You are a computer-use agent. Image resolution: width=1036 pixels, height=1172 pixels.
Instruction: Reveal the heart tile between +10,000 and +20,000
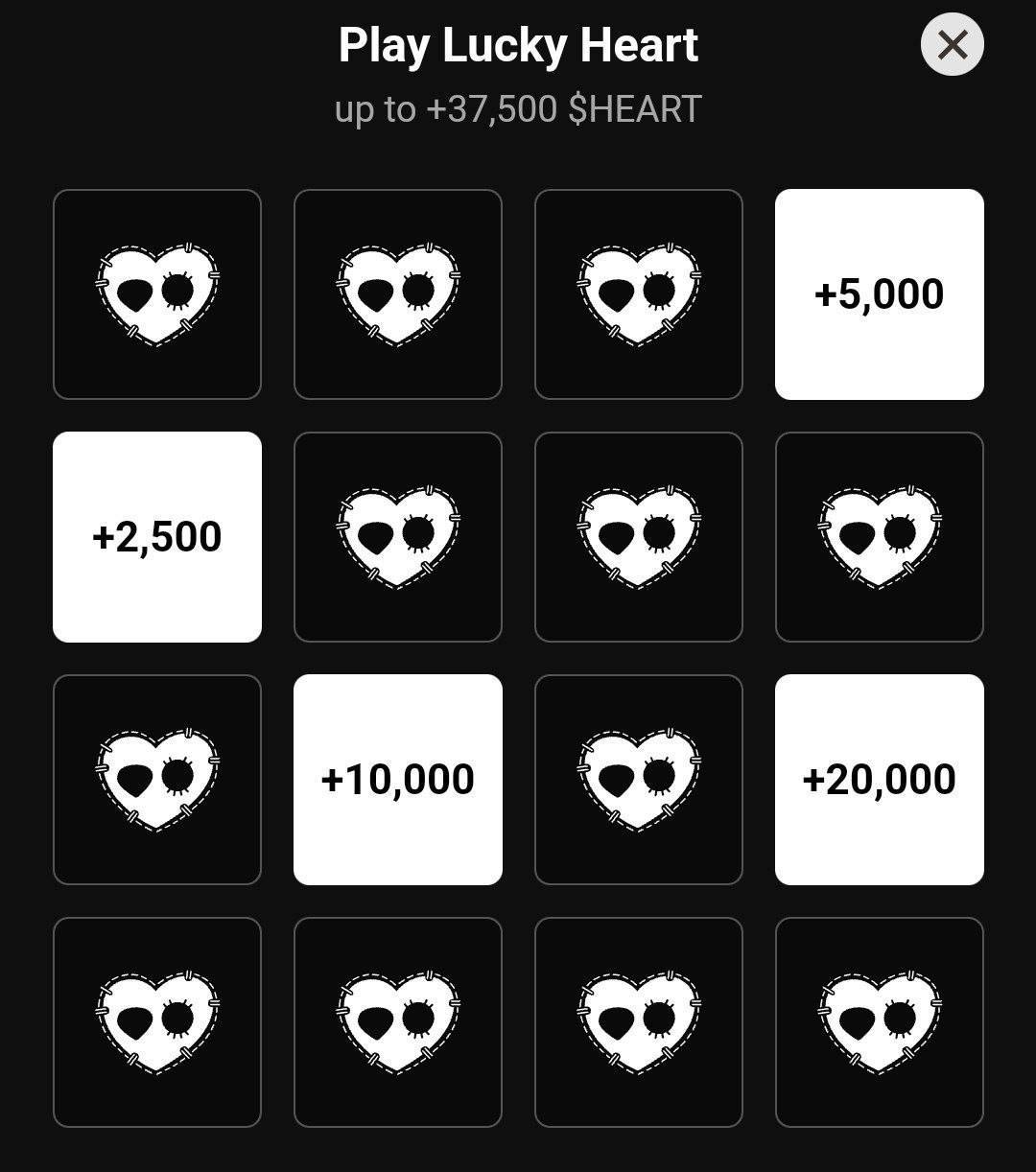638,779
